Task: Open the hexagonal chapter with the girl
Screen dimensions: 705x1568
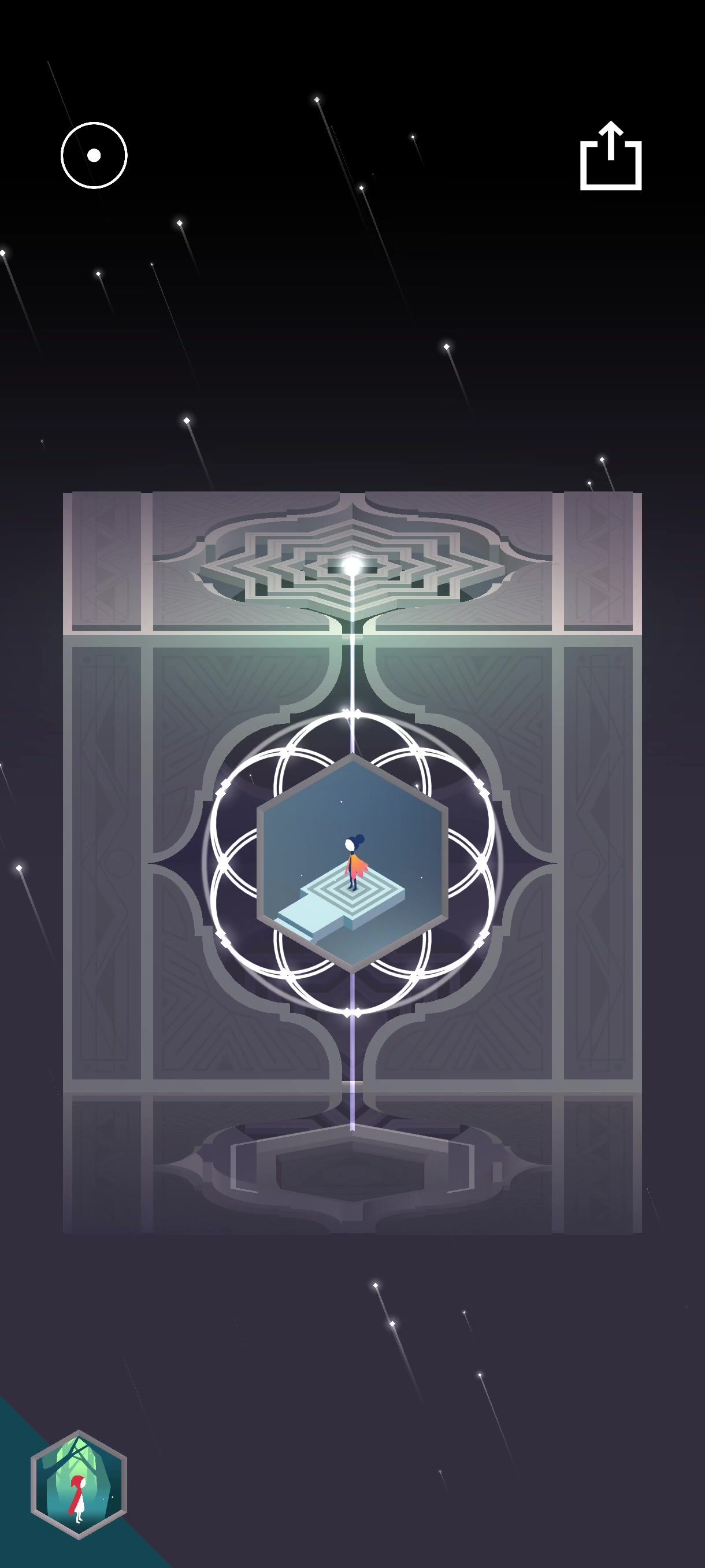Action: tap(352, 863)
